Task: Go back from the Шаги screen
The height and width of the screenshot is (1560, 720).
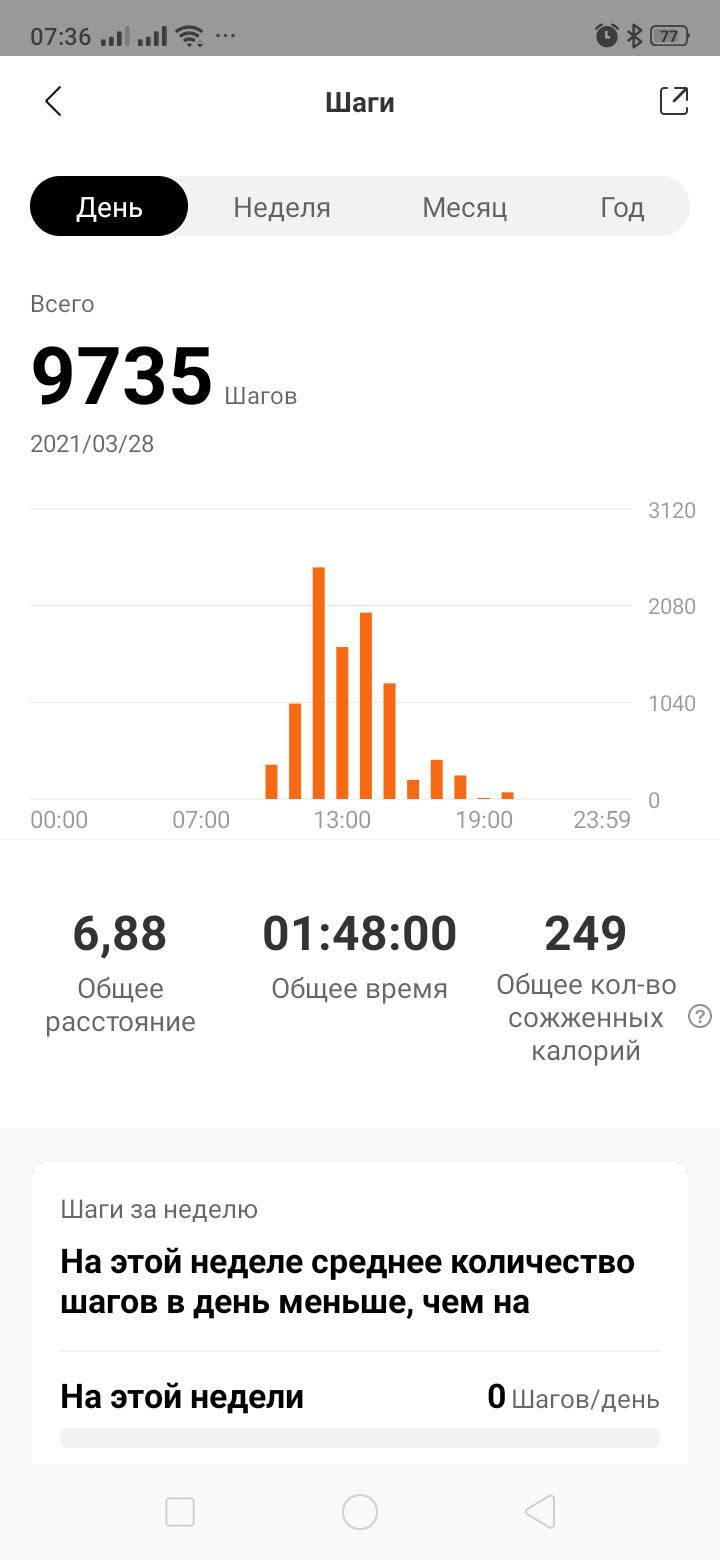Action: (x=54, y=101)
